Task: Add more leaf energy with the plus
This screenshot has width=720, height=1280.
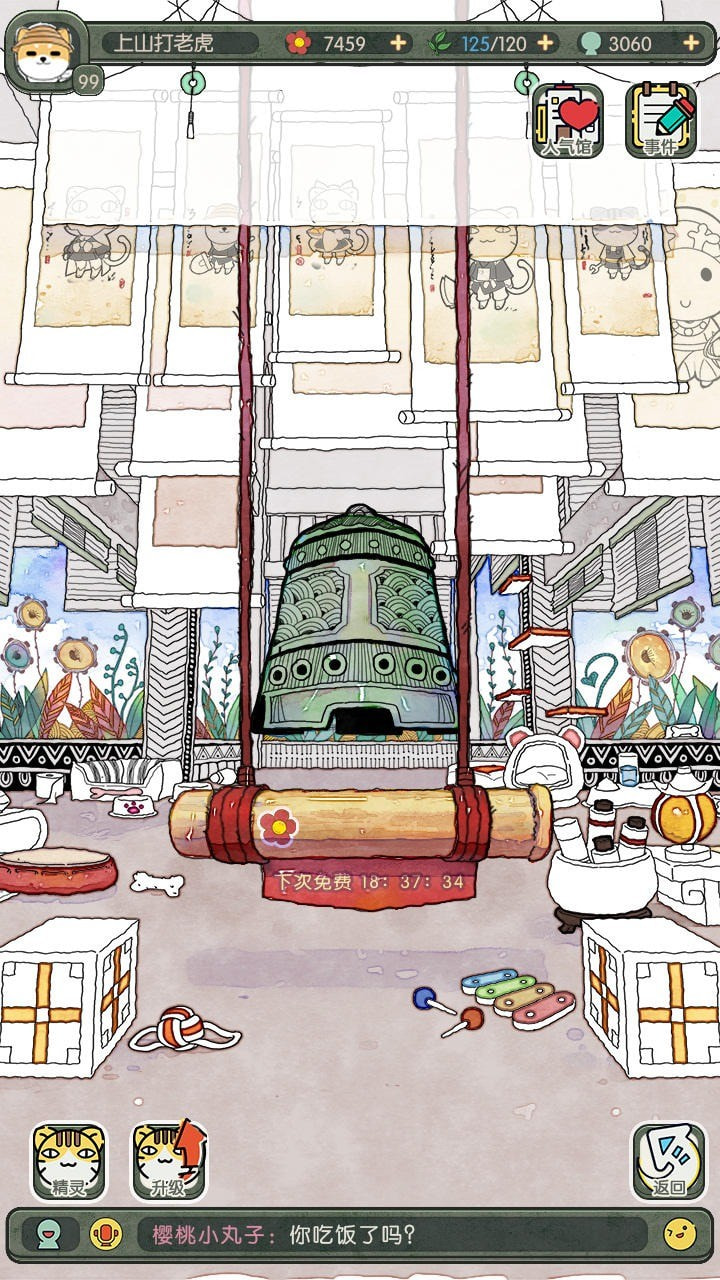Action: (545, 43)
